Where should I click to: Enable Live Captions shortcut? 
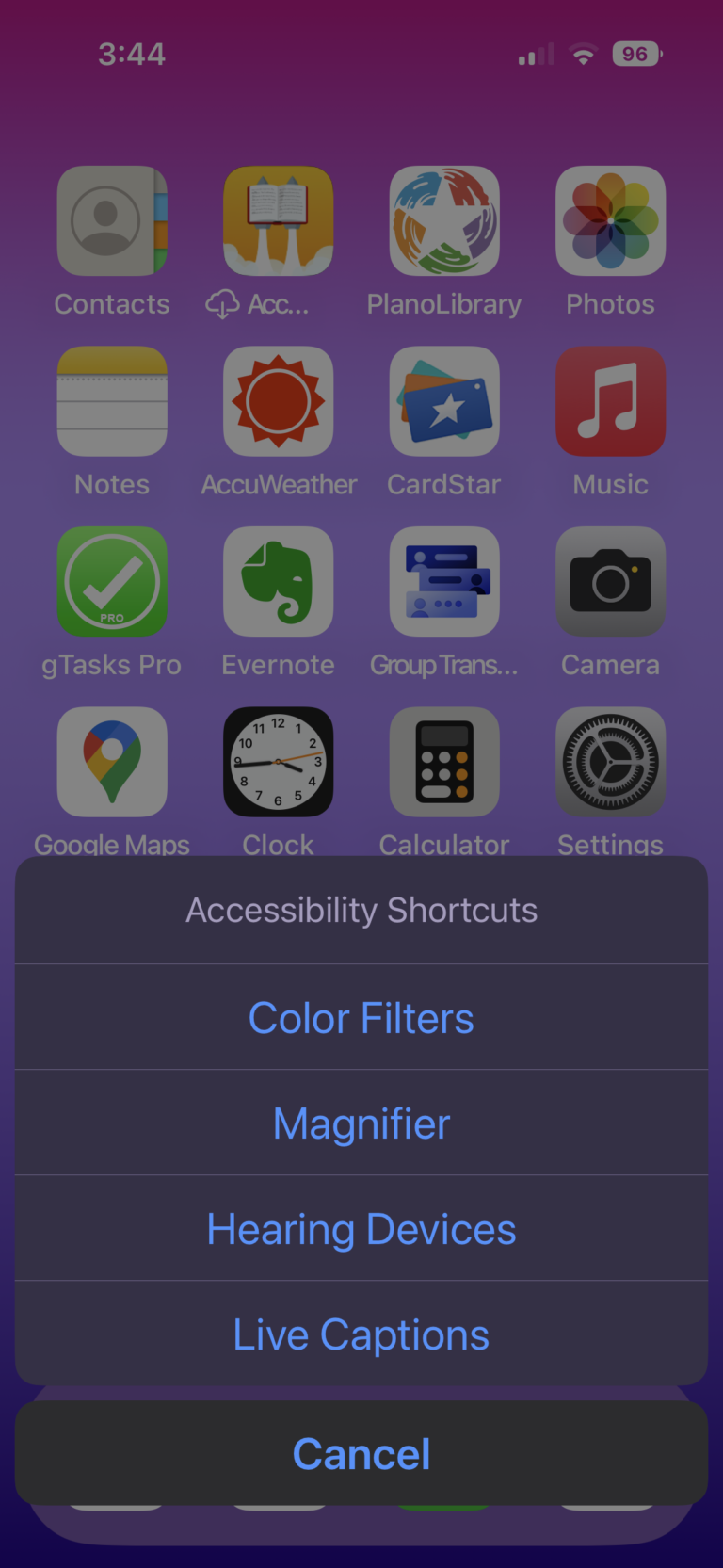tap(361, 1334)
